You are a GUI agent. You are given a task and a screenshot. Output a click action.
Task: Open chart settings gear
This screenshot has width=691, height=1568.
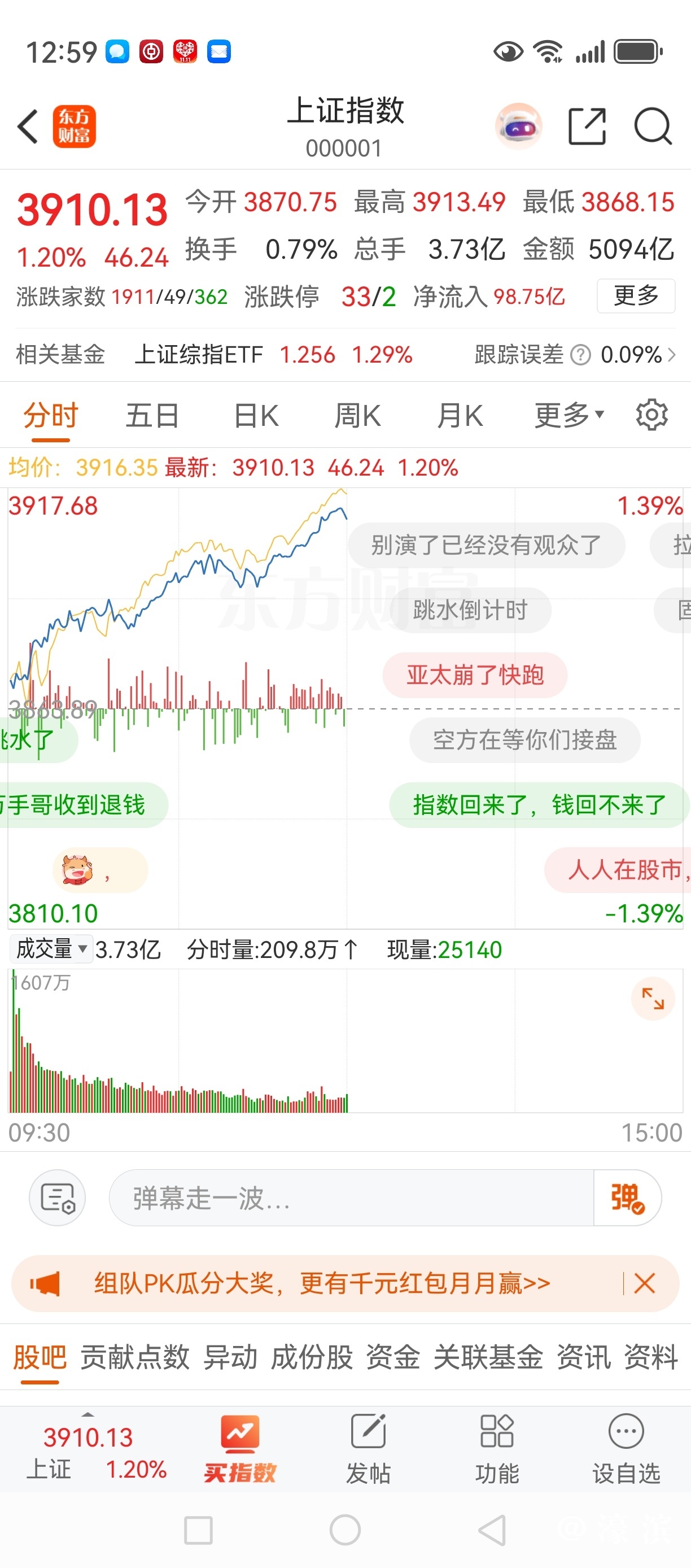click(x=651, y=415)
